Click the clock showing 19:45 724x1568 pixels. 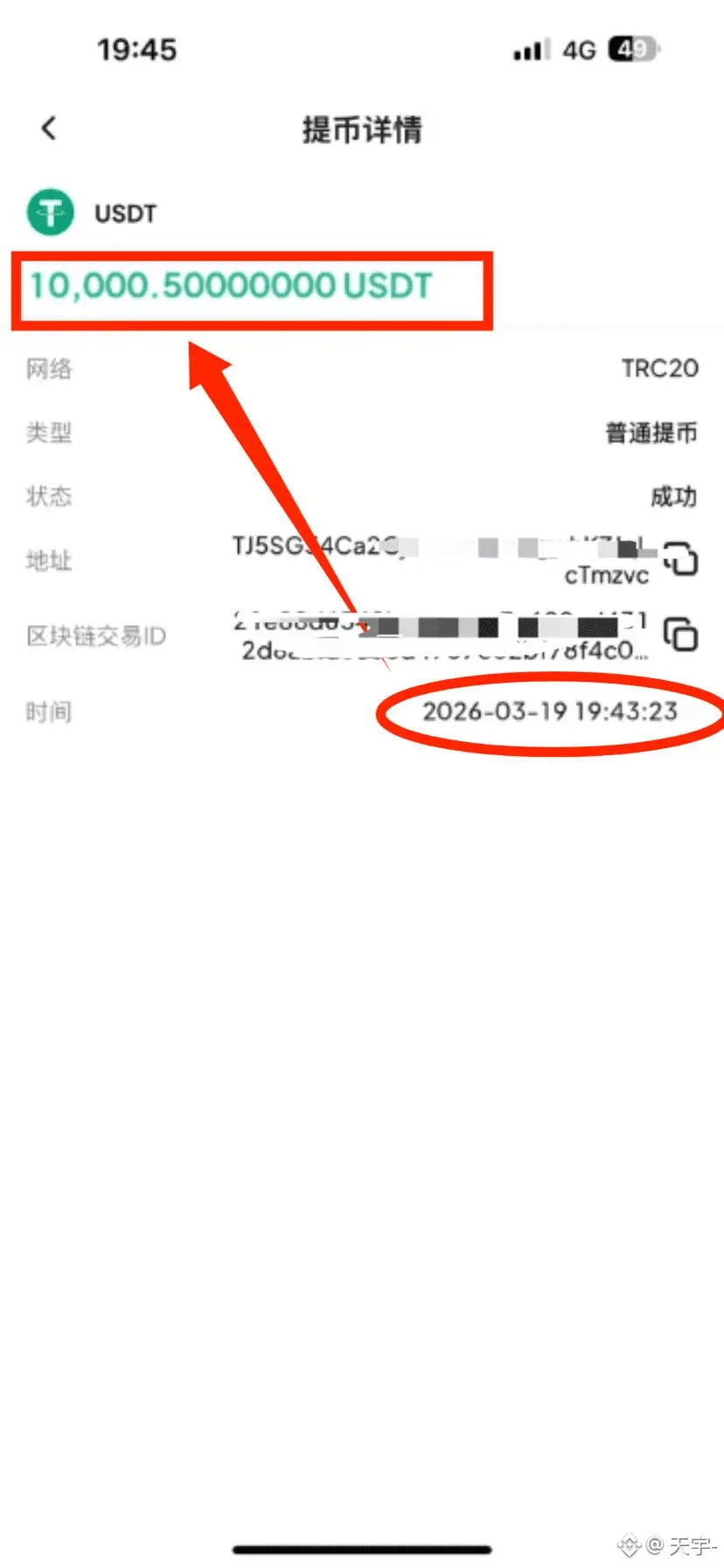(x=137, y=49)
